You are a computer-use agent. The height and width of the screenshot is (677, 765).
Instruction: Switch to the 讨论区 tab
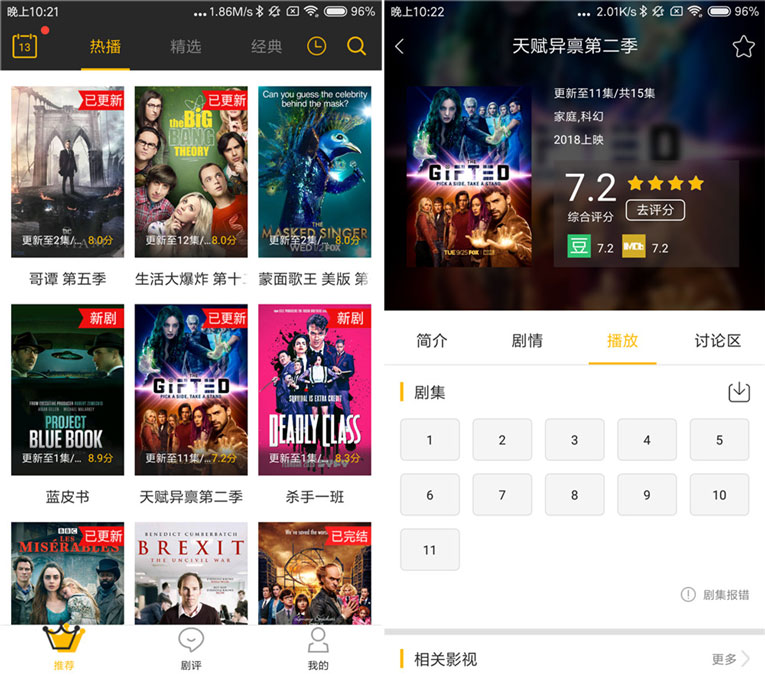[x=718, y=340]
